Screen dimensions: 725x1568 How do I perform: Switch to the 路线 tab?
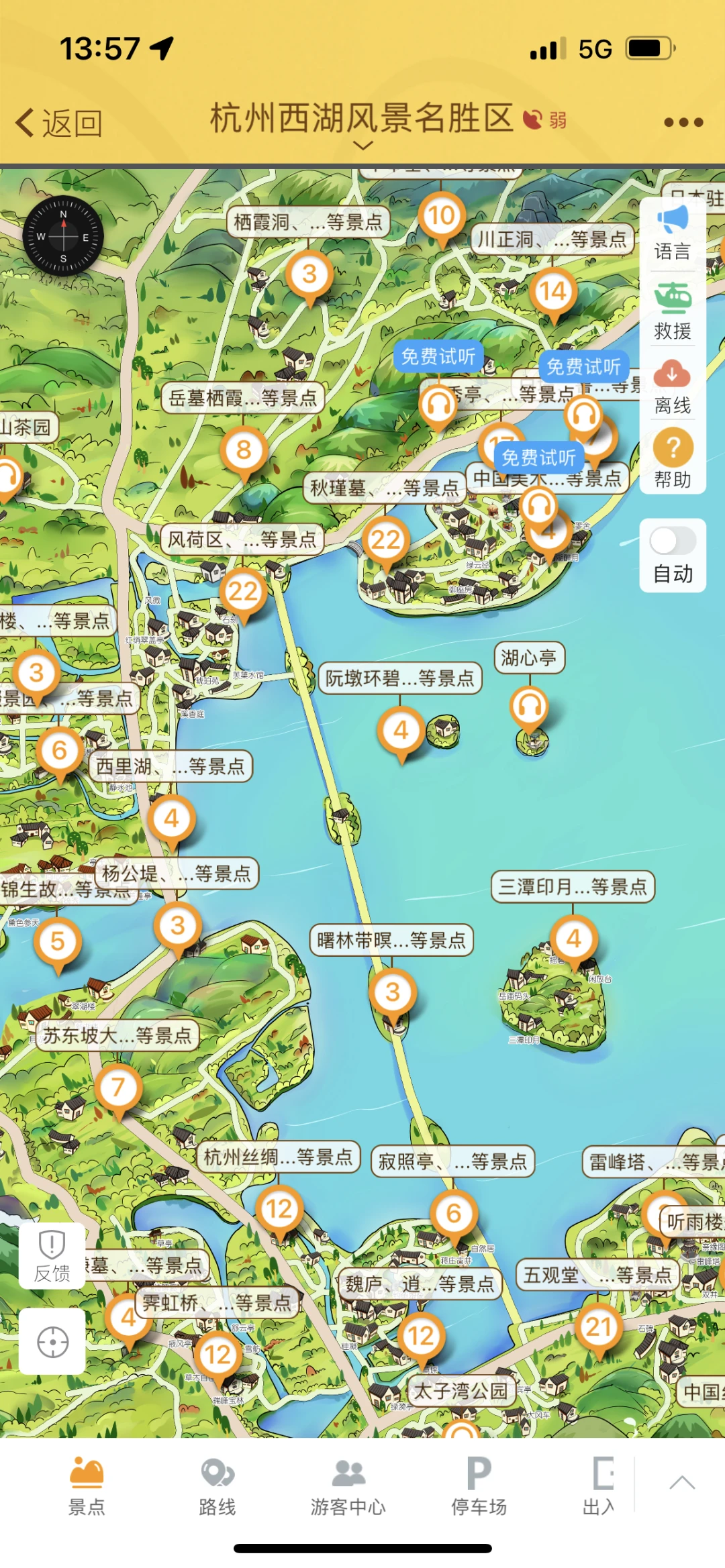point(217,1487)
